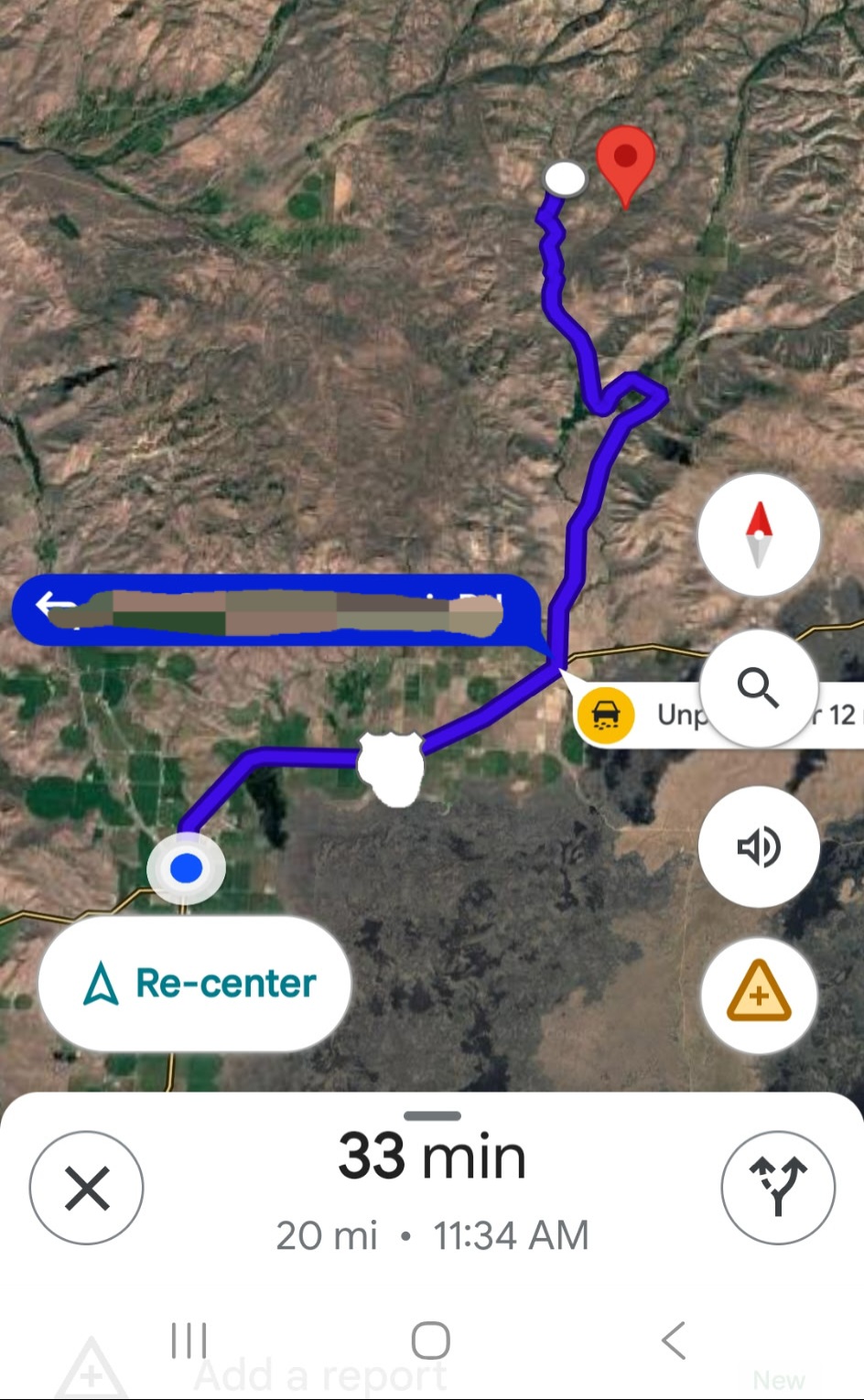Screen dimensions: 864x1400
Task: Open the unpaved road alert callout
Action: tap(641, 714)
